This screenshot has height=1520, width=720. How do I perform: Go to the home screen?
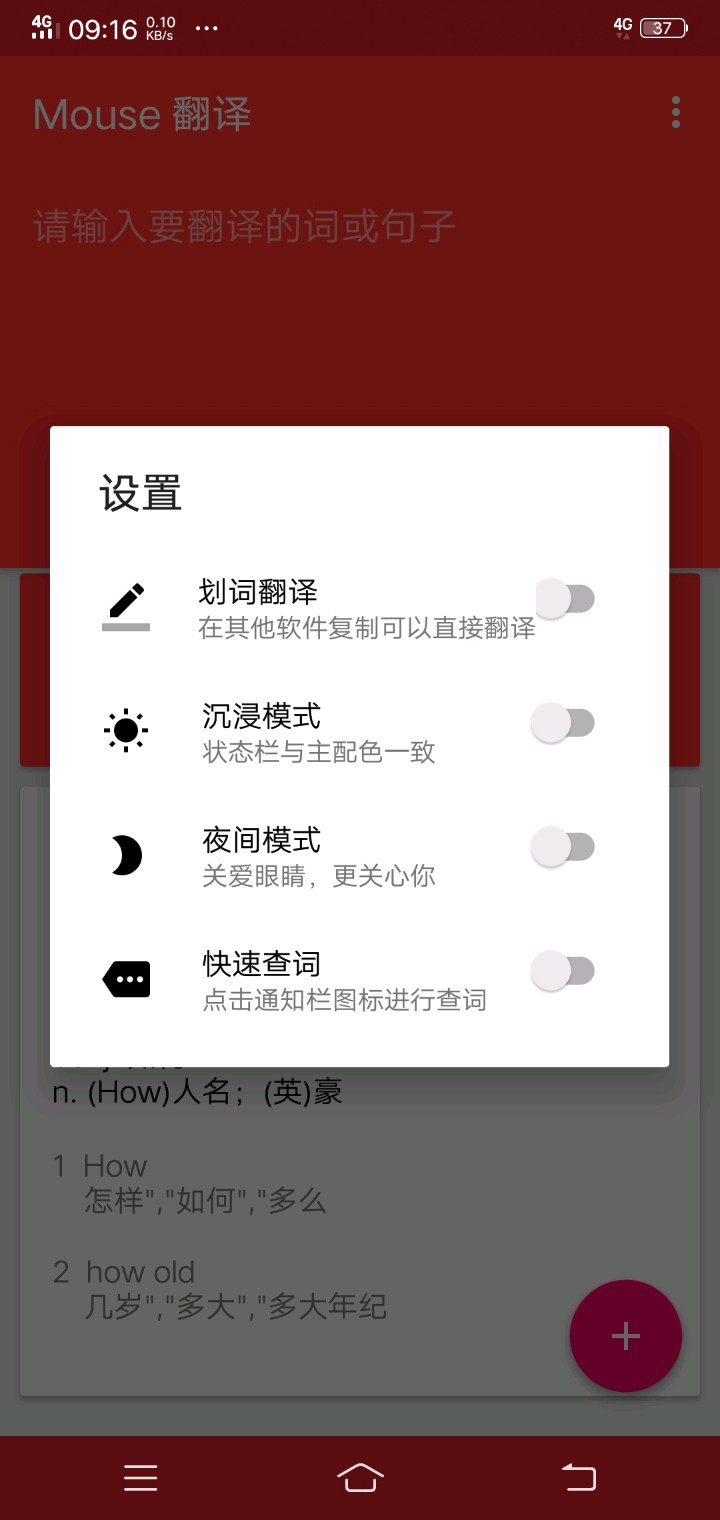360,1477
